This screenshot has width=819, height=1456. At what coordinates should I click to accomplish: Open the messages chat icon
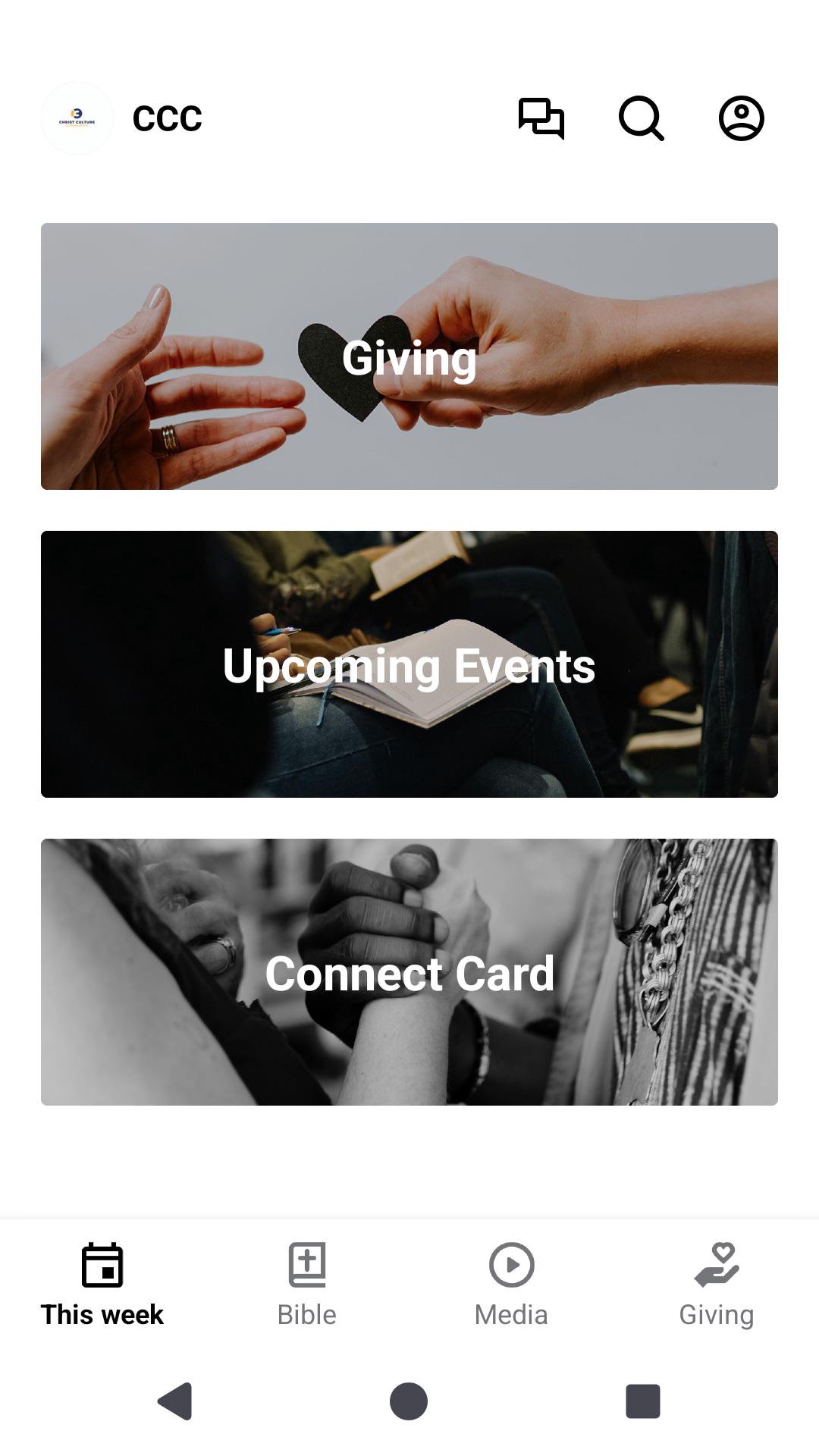point(541,118)
